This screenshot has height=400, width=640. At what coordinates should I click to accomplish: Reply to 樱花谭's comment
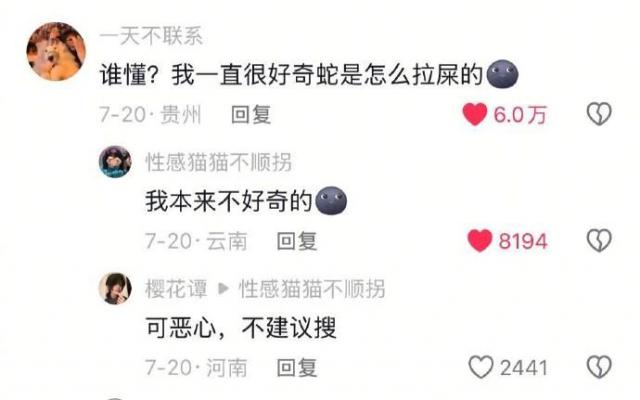point(297,367)
